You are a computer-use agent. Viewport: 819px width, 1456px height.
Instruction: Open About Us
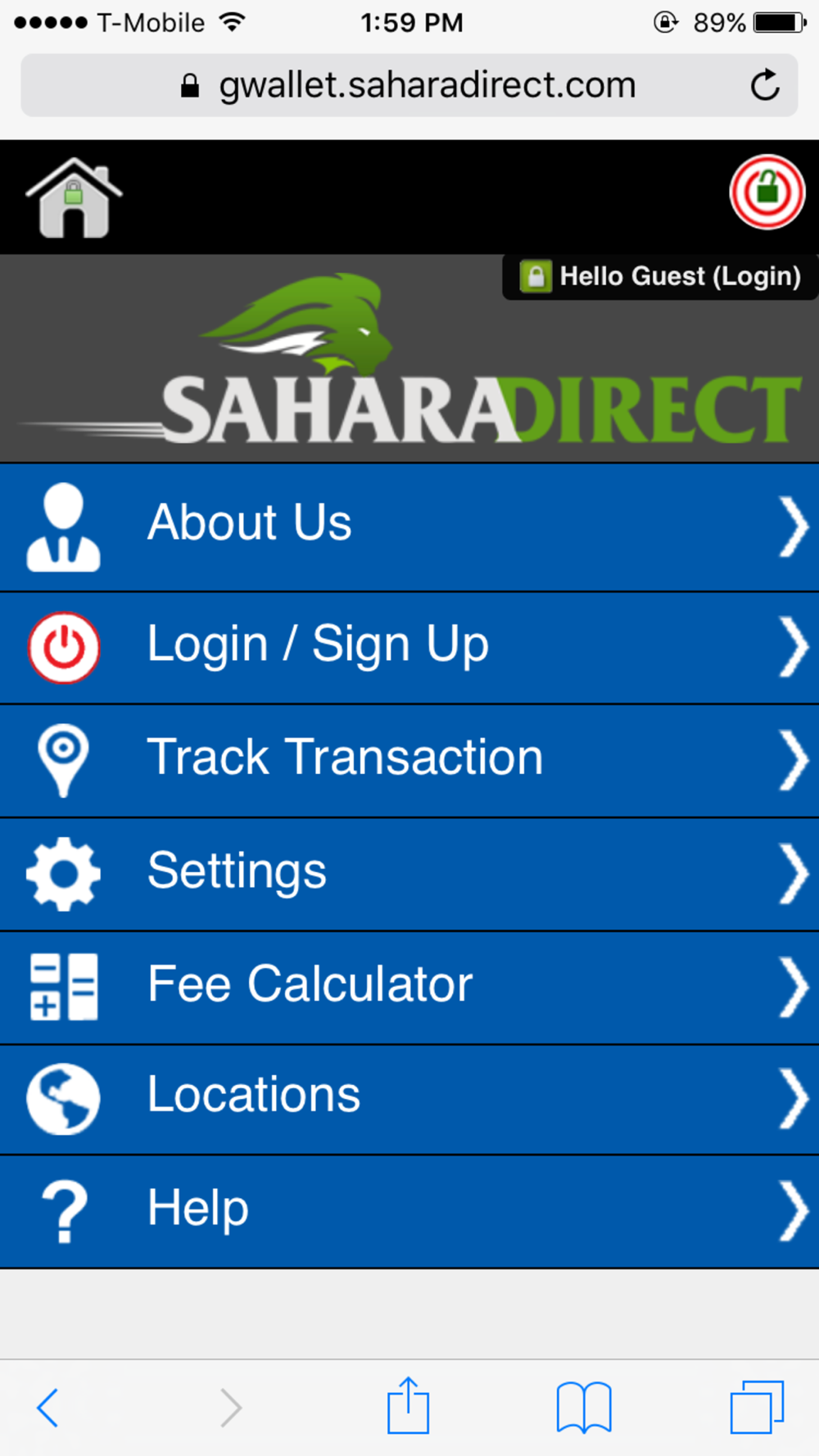pyautogui.click(x=409, y=527)
